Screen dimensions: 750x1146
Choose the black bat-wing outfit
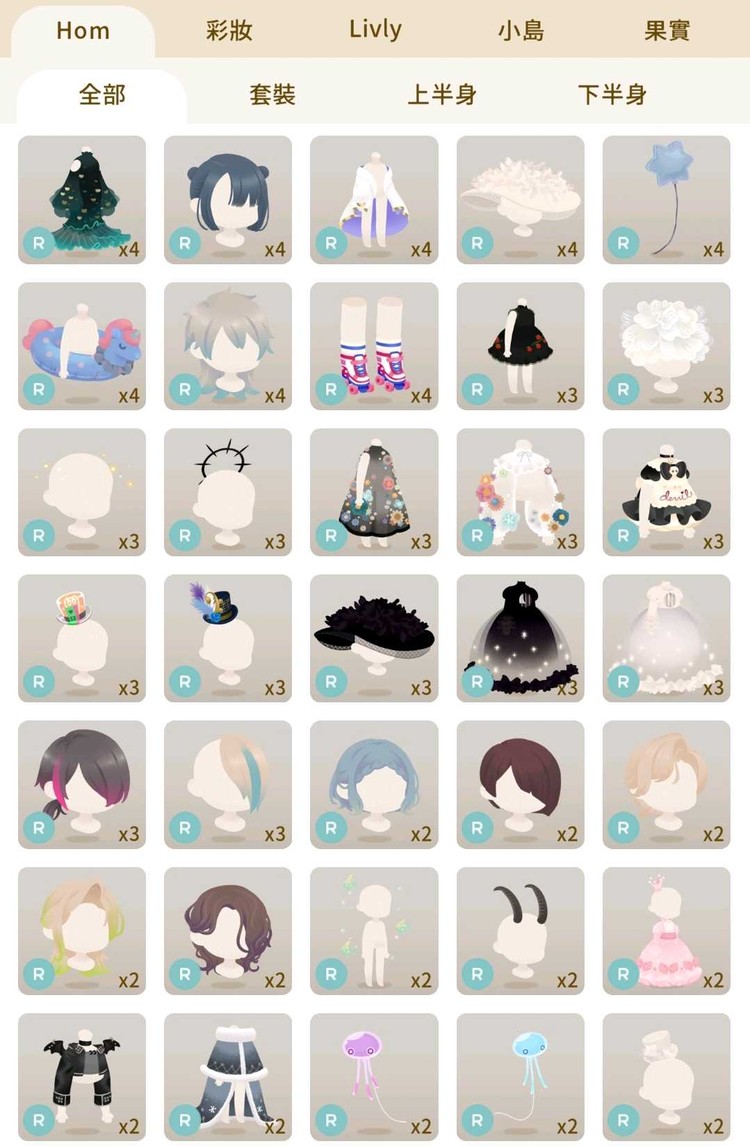(x=82, y=1077)
